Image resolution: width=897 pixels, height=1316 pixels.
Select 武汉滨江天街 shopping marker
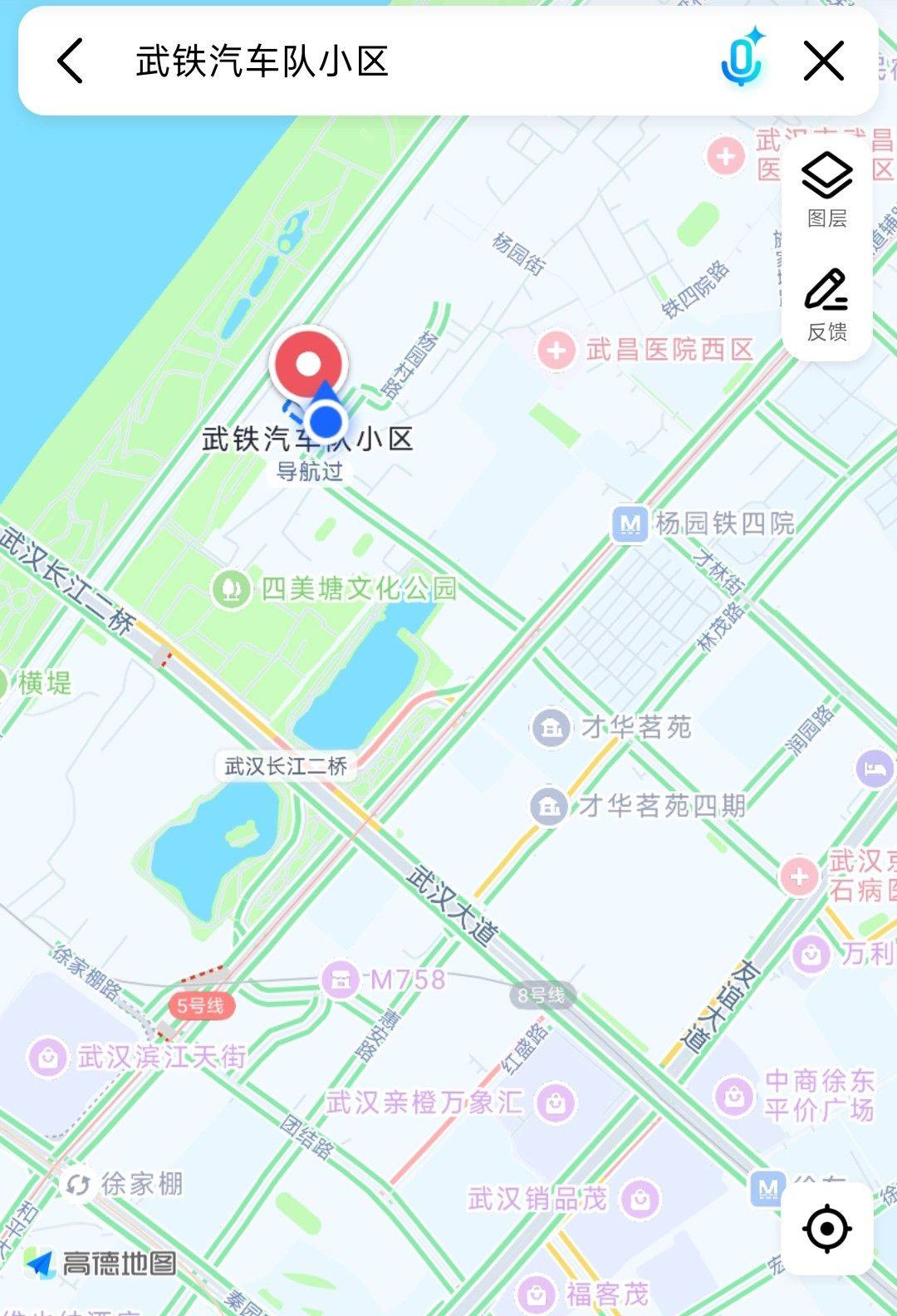[x=47, y=1058]
